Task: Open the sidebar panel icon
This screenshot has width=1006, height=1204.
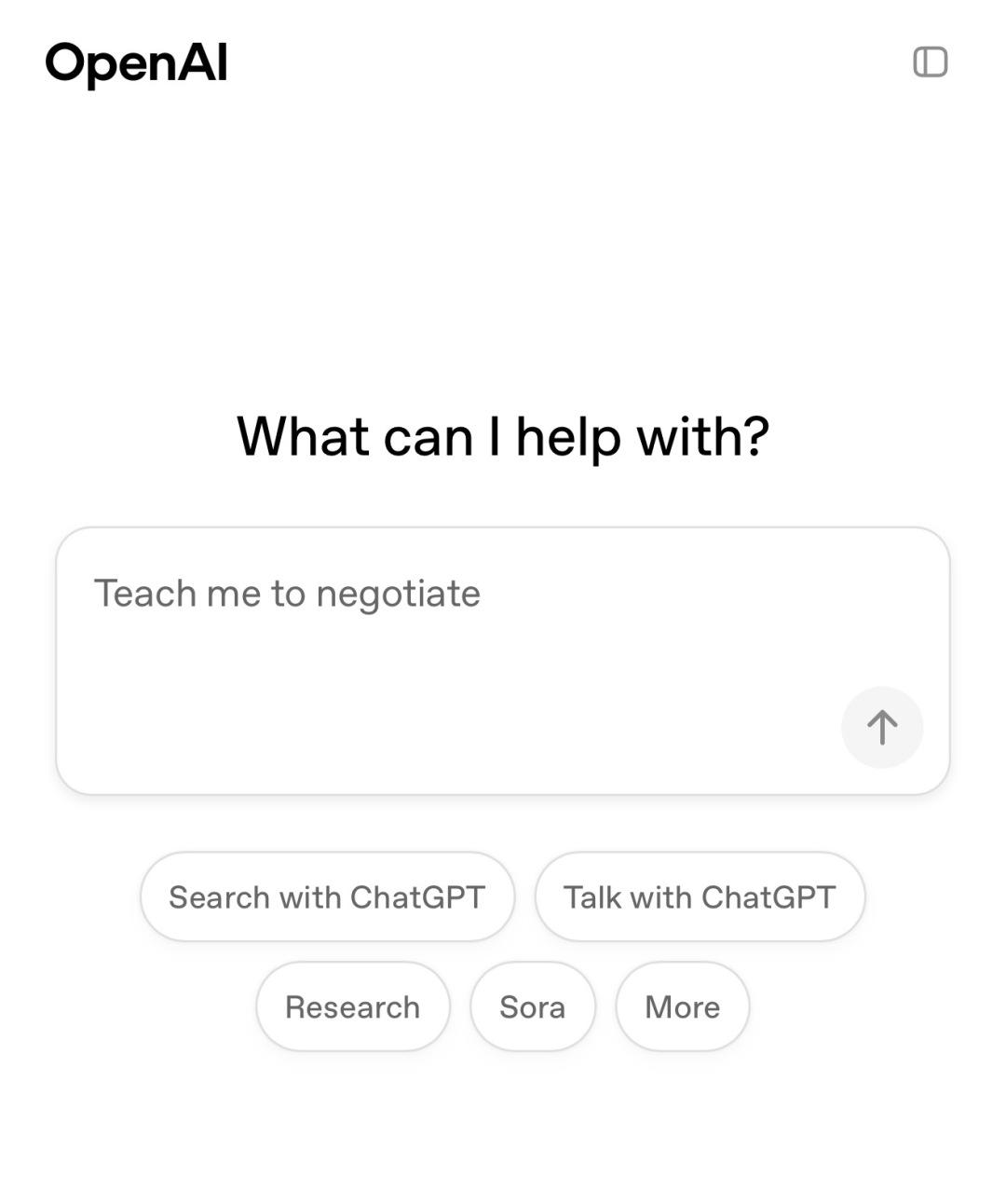Action: [930, 62]
